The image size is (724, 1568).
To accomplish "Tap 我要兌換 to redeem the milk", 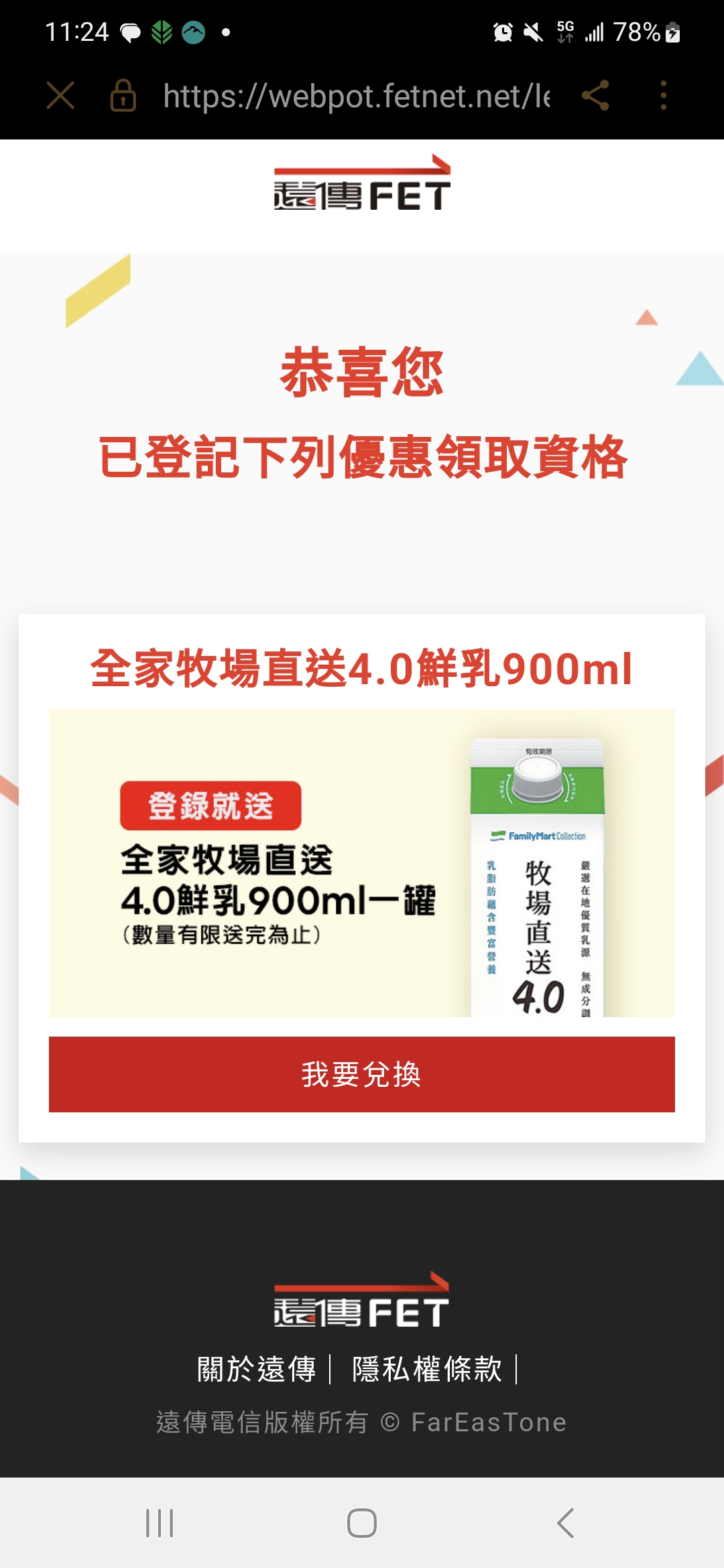I will point(362,1074).
